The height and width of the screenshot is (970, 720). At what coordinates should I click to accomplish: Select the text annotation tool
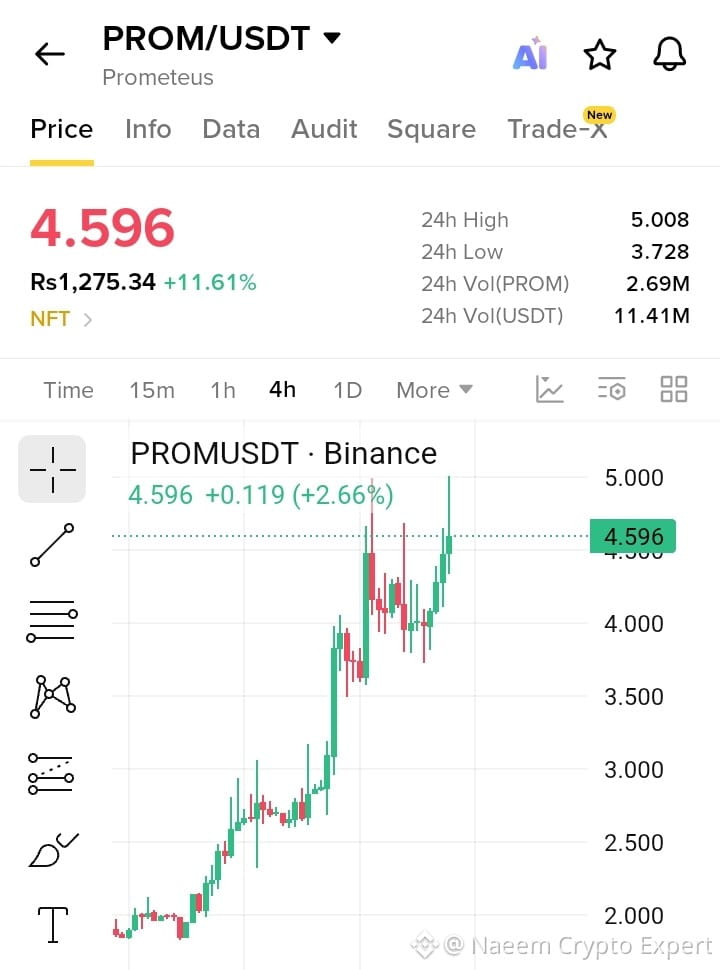point(53,925)
